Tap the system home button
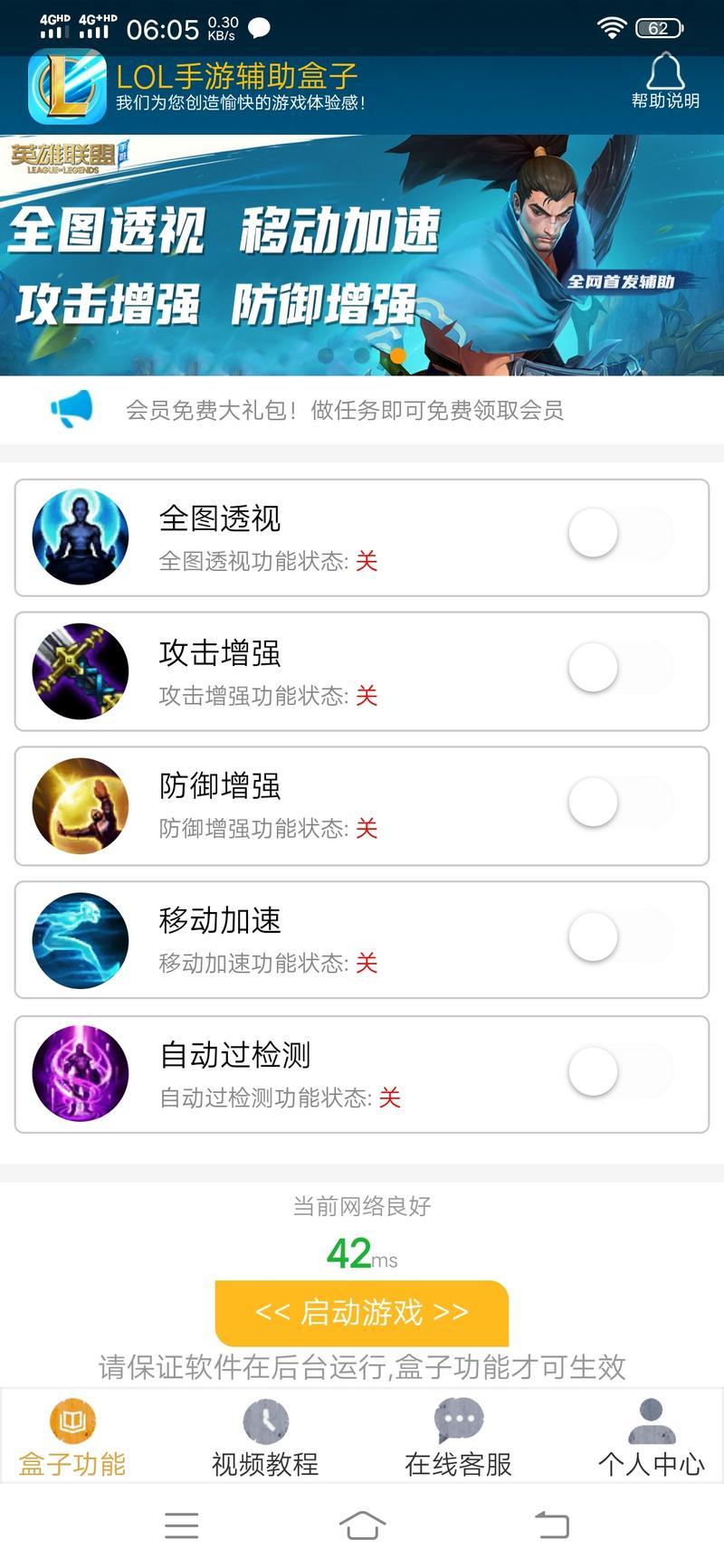The width and height of the screenshot is (724, 1568). tap(362, 1525)
